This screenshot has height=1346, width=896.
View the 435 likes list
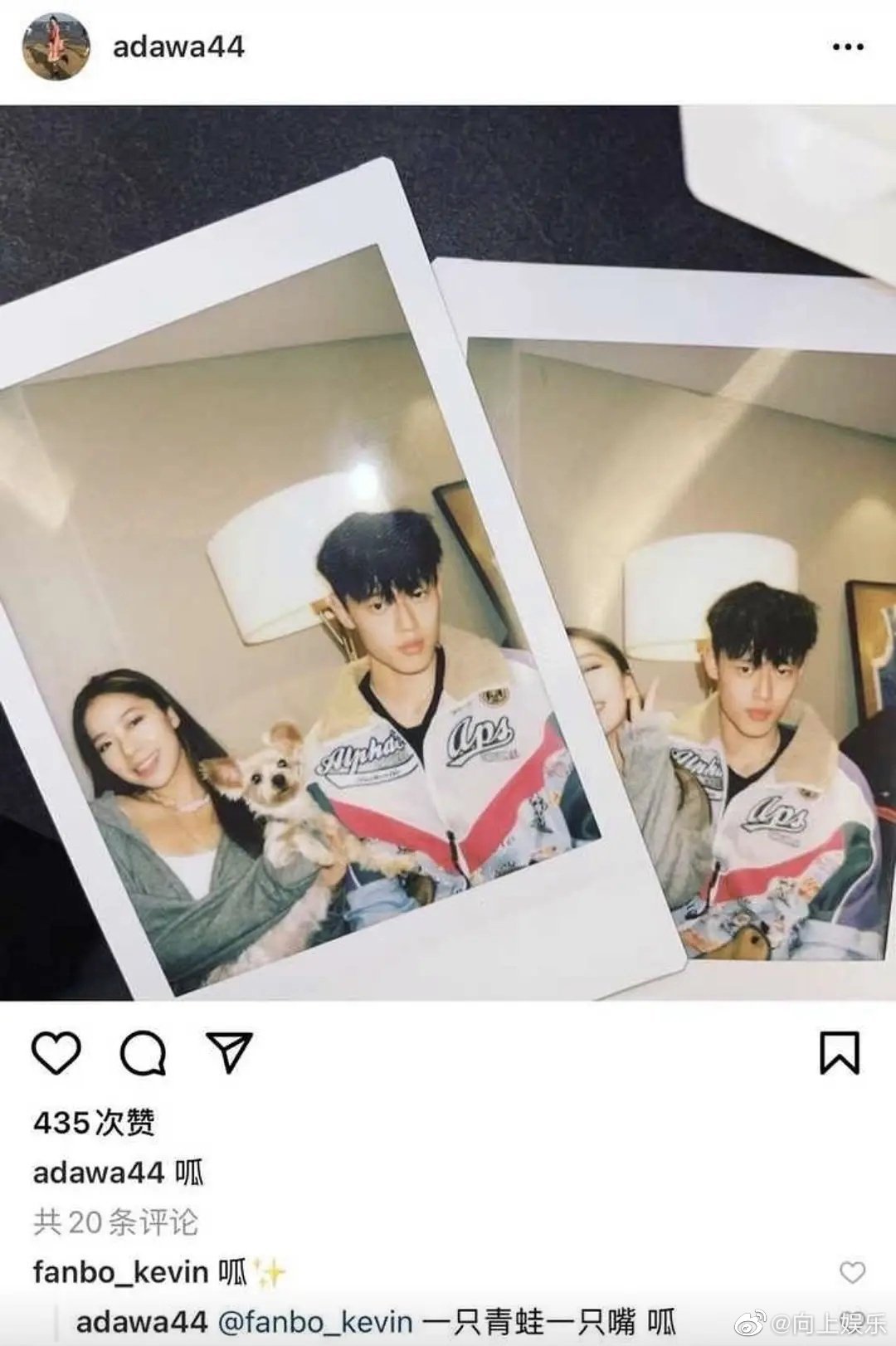tap(94, 1123)
